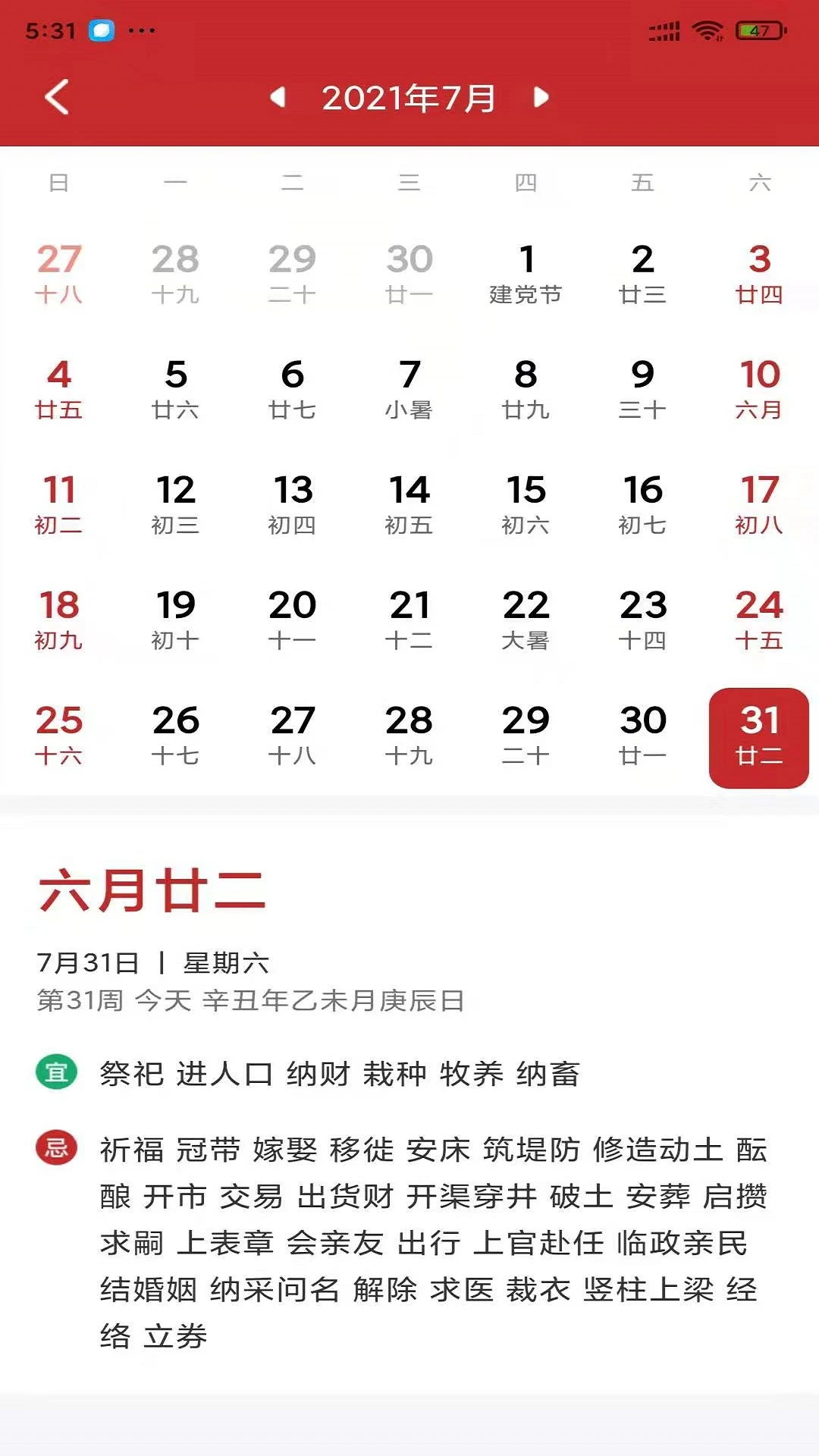Select July 10 六月
Screen dimensions: 819x1456
click(759, 389)
